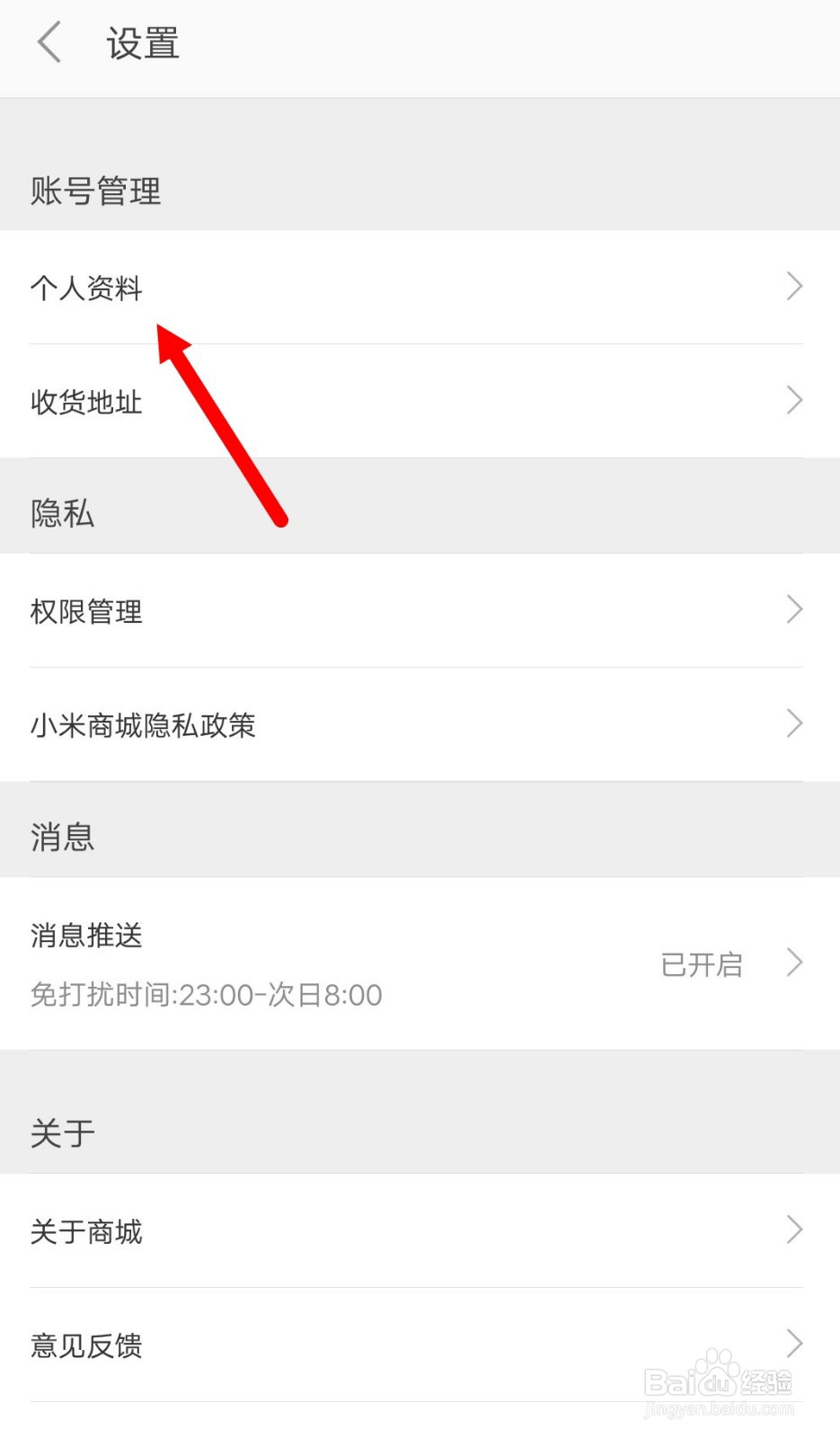Tap the 免打扰时间 quiet hours text
The image size is (840, 1438).
207,994
